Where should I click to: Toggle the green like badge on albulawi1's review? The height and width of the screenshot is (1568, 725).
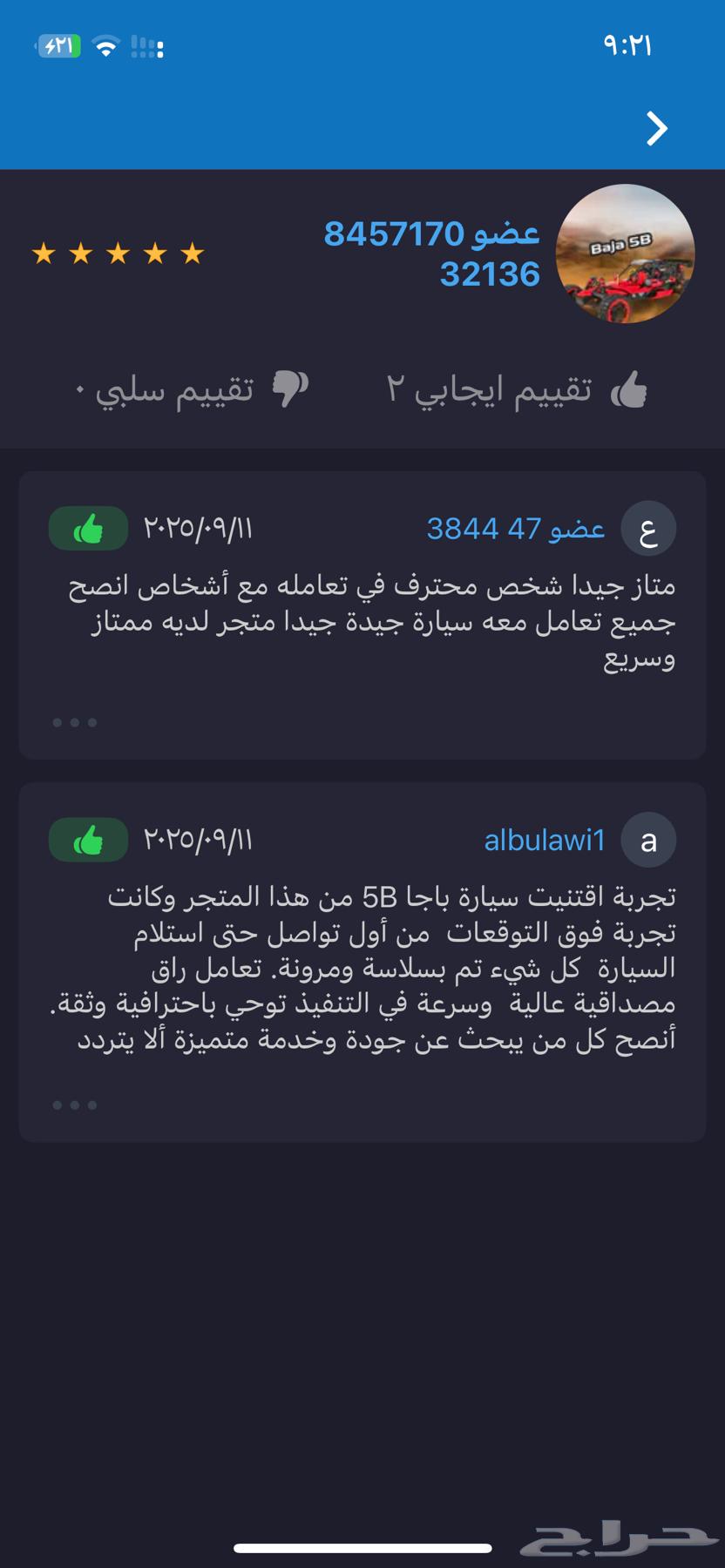(x=88, y=839)
